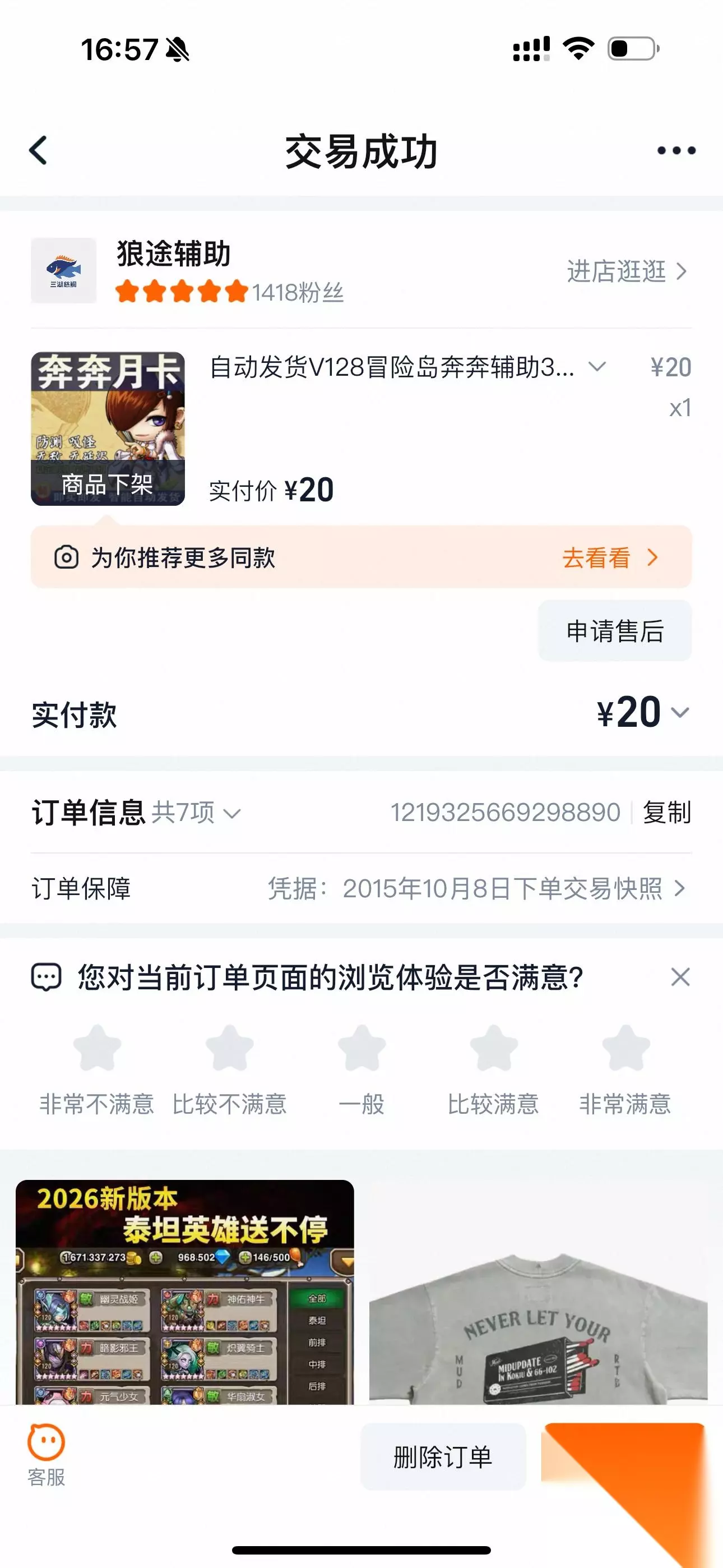Screen dimensions: 723x1568
Task: Visit the shop via 进店逛逛
Action: coord(627,271)
